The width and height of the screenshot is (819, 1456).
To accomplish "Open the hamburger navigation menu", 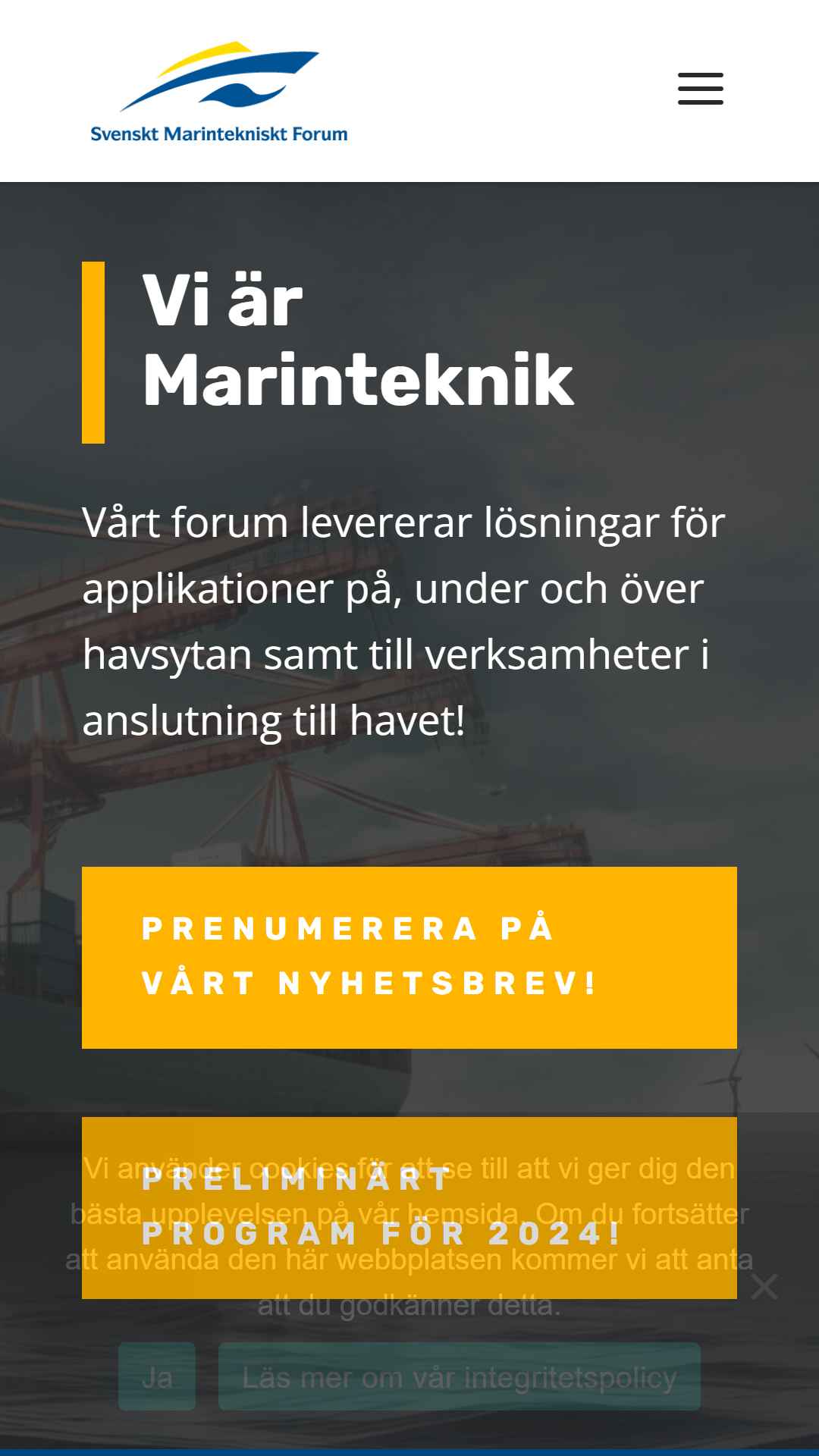I will [x=700, y=89].
